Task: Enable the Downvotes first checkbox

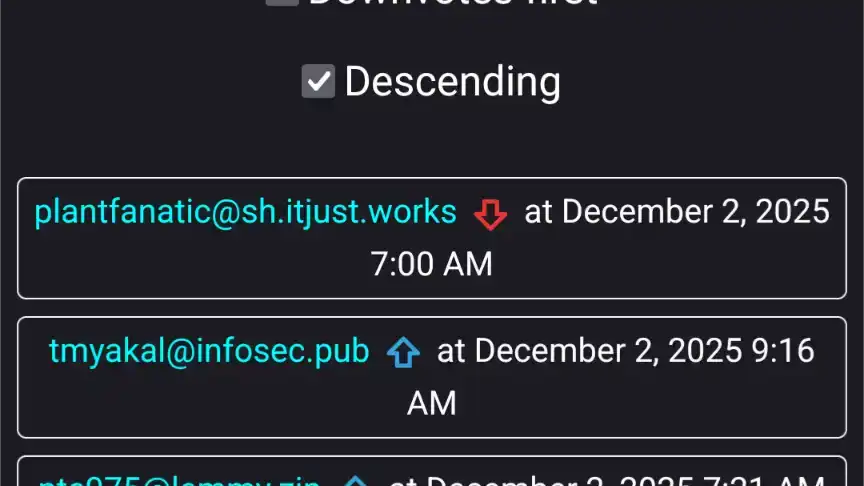Action: [x=283, y=2]
